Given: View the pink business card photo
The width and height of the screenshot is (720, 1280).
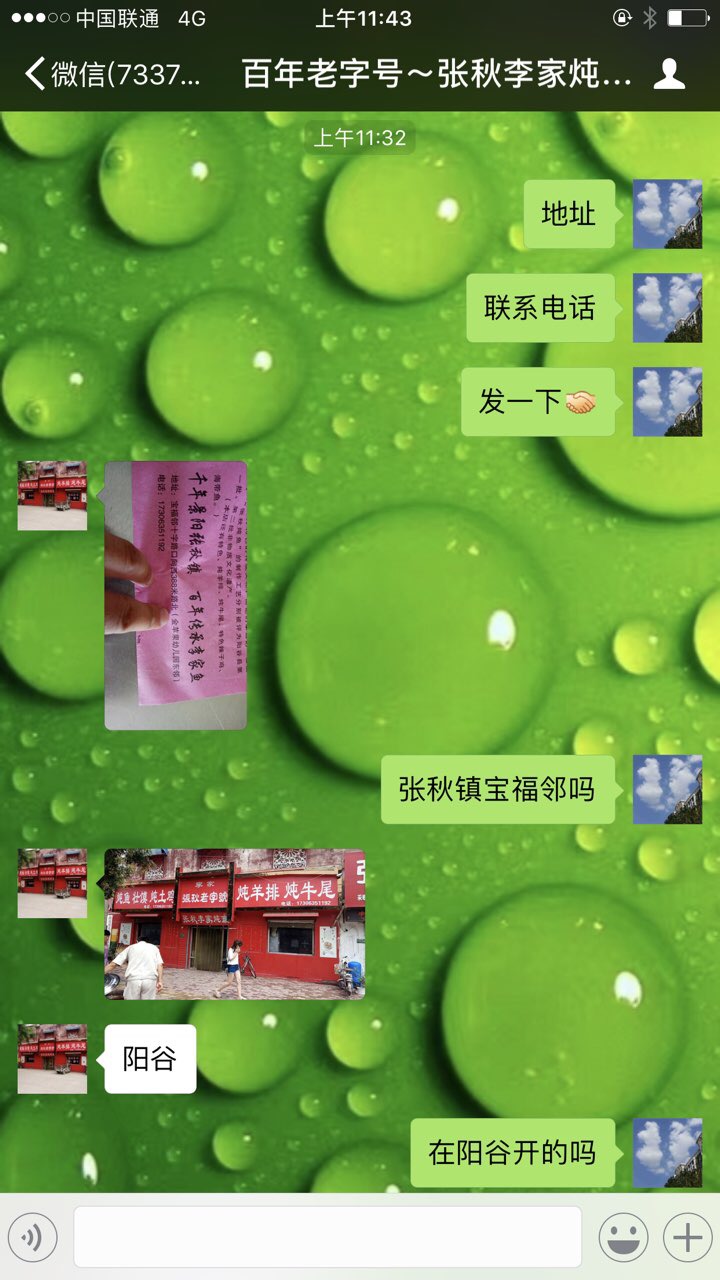Looking at the screenshot, I should click(x=176, y=595).
